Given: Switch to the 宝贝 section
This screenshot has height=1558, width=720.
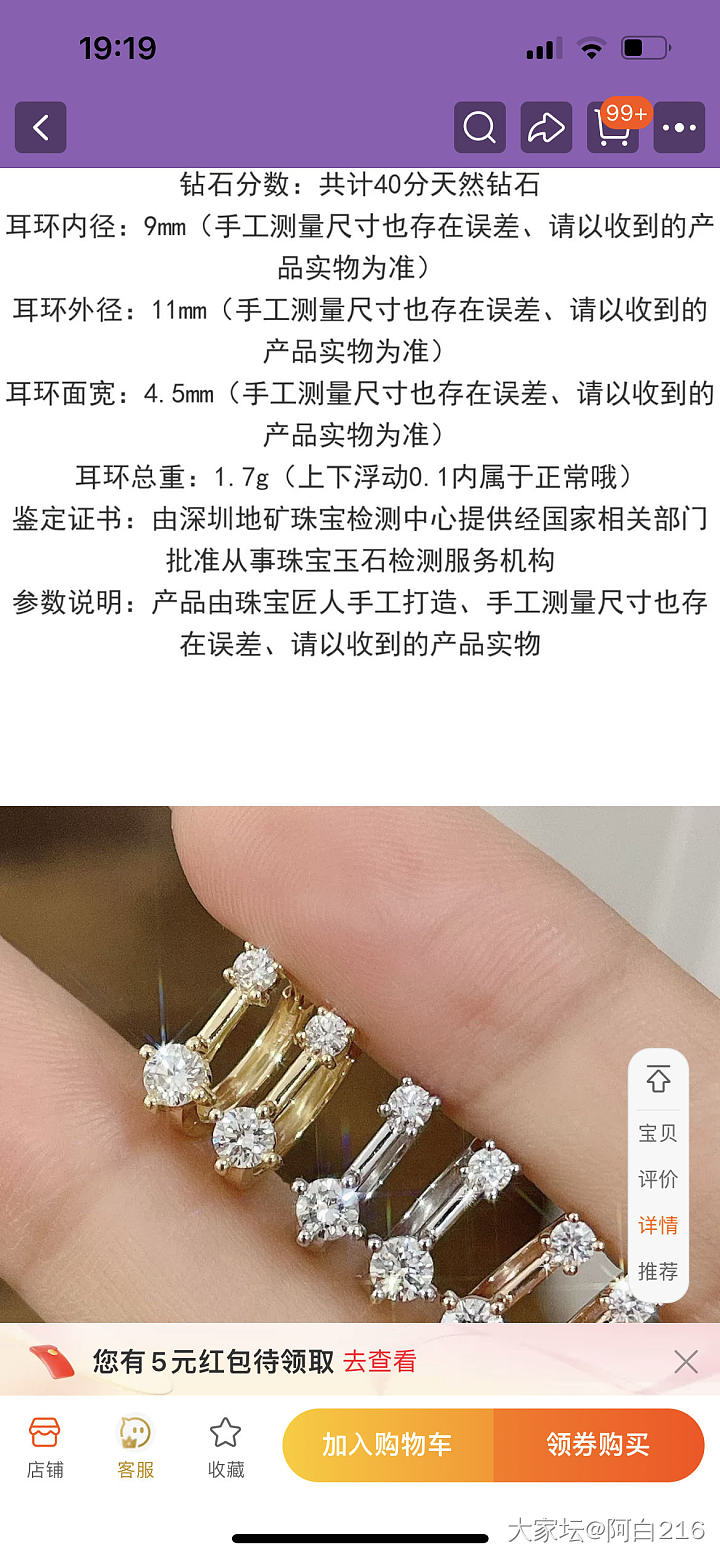Looking at the screenshot, I should (658, 1133).
